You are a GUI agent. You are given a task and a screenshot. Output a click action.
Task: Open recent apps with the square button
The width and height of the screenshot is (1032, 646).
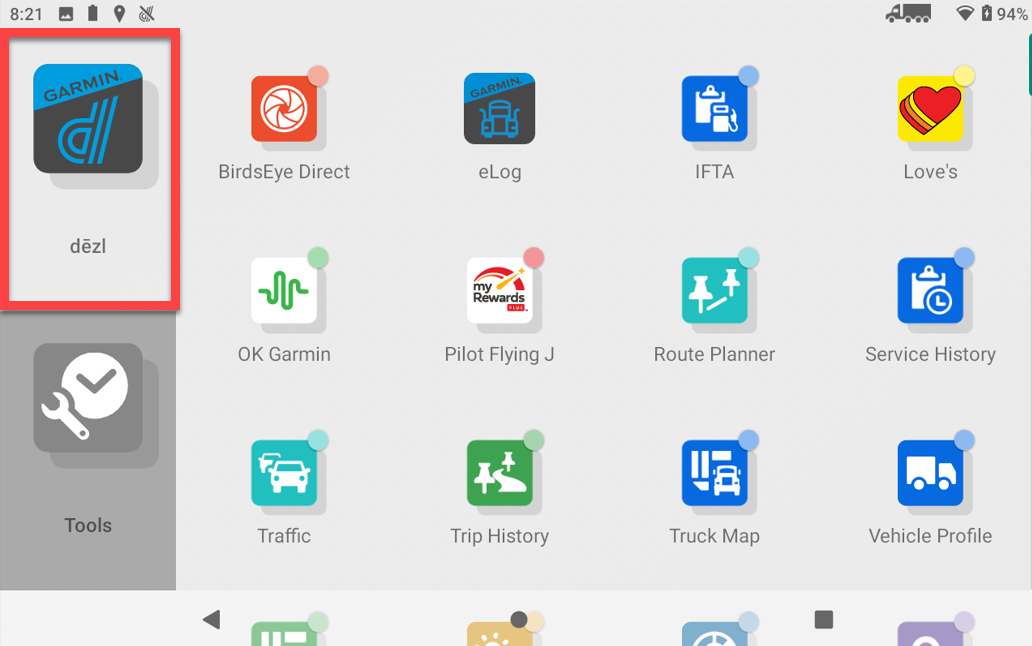tap(824, 620)
